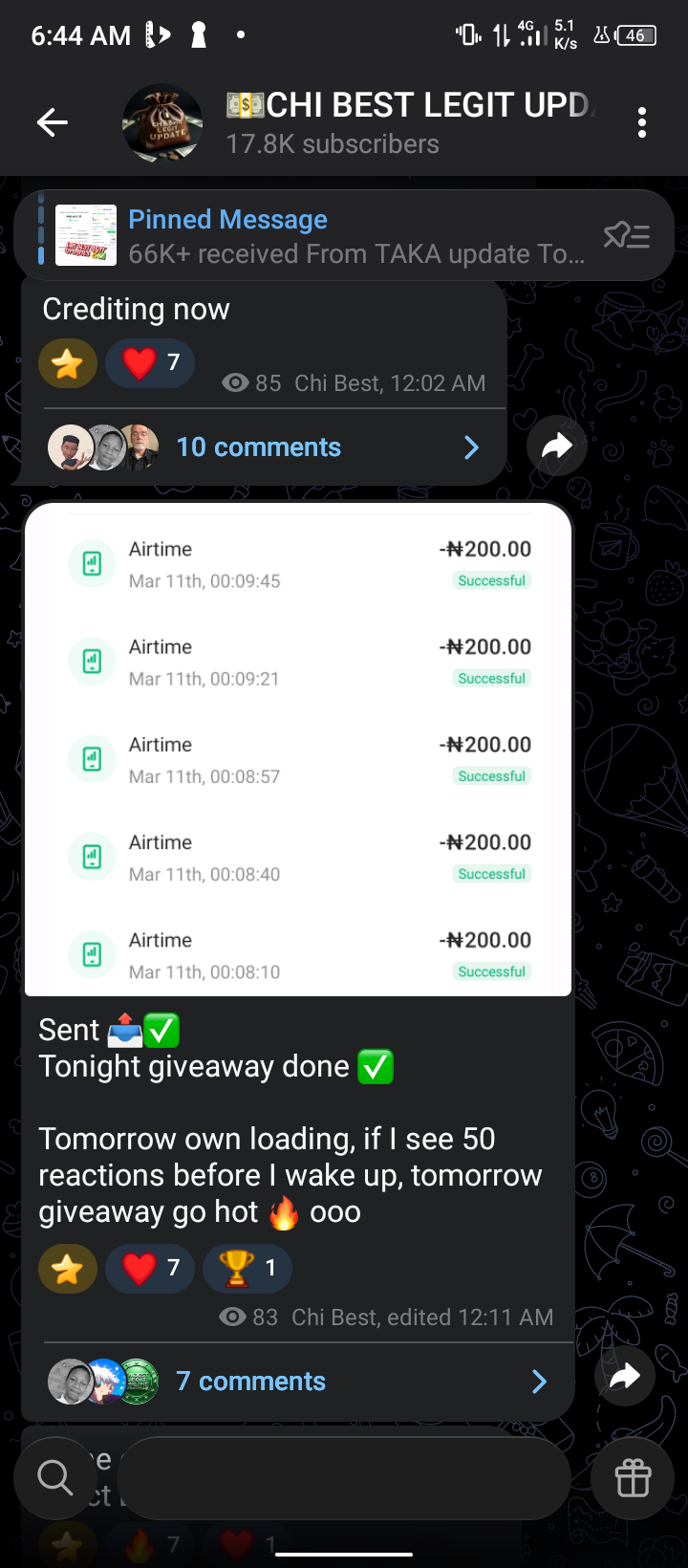688x1568 pixels.
Task: React with heart on Tonight giveaway post
Action: (150, 1269)
